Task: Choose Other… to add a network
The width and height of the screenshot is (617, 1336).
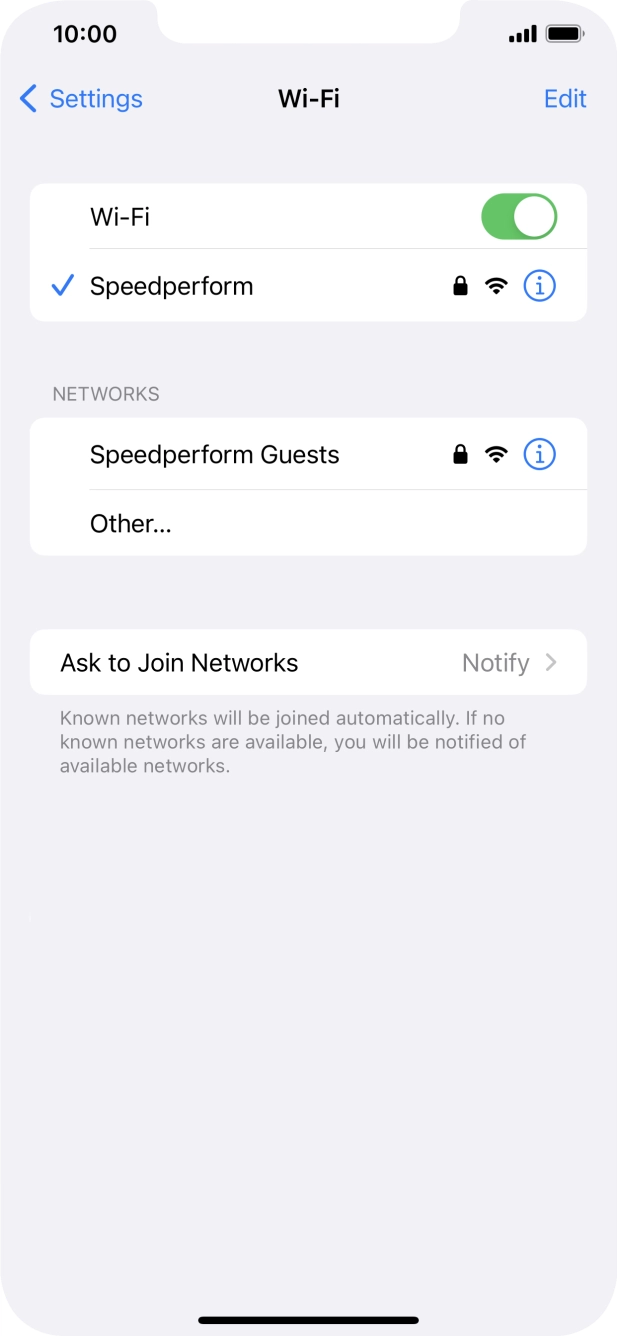Action: click(131, 523)
